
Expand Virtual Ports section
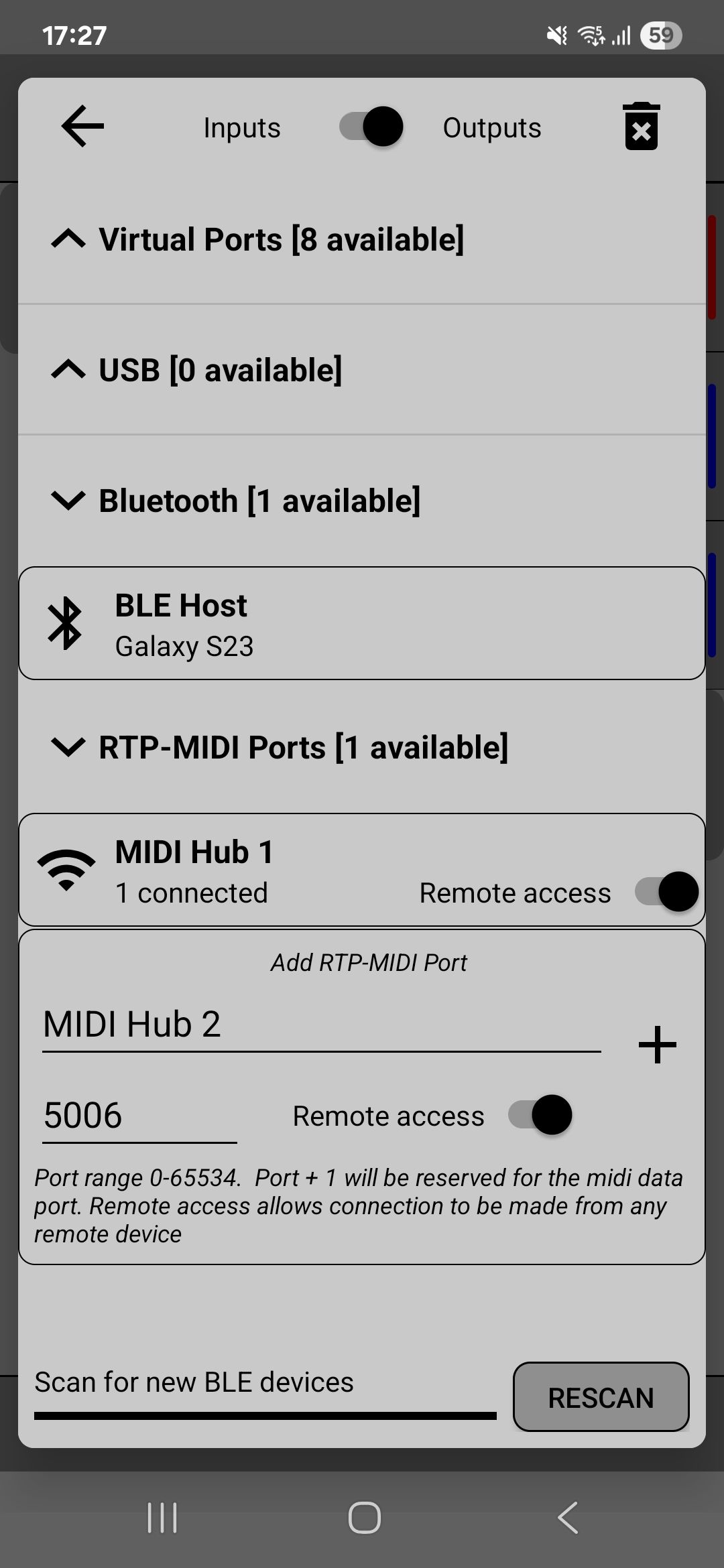[x=257, y=239]
